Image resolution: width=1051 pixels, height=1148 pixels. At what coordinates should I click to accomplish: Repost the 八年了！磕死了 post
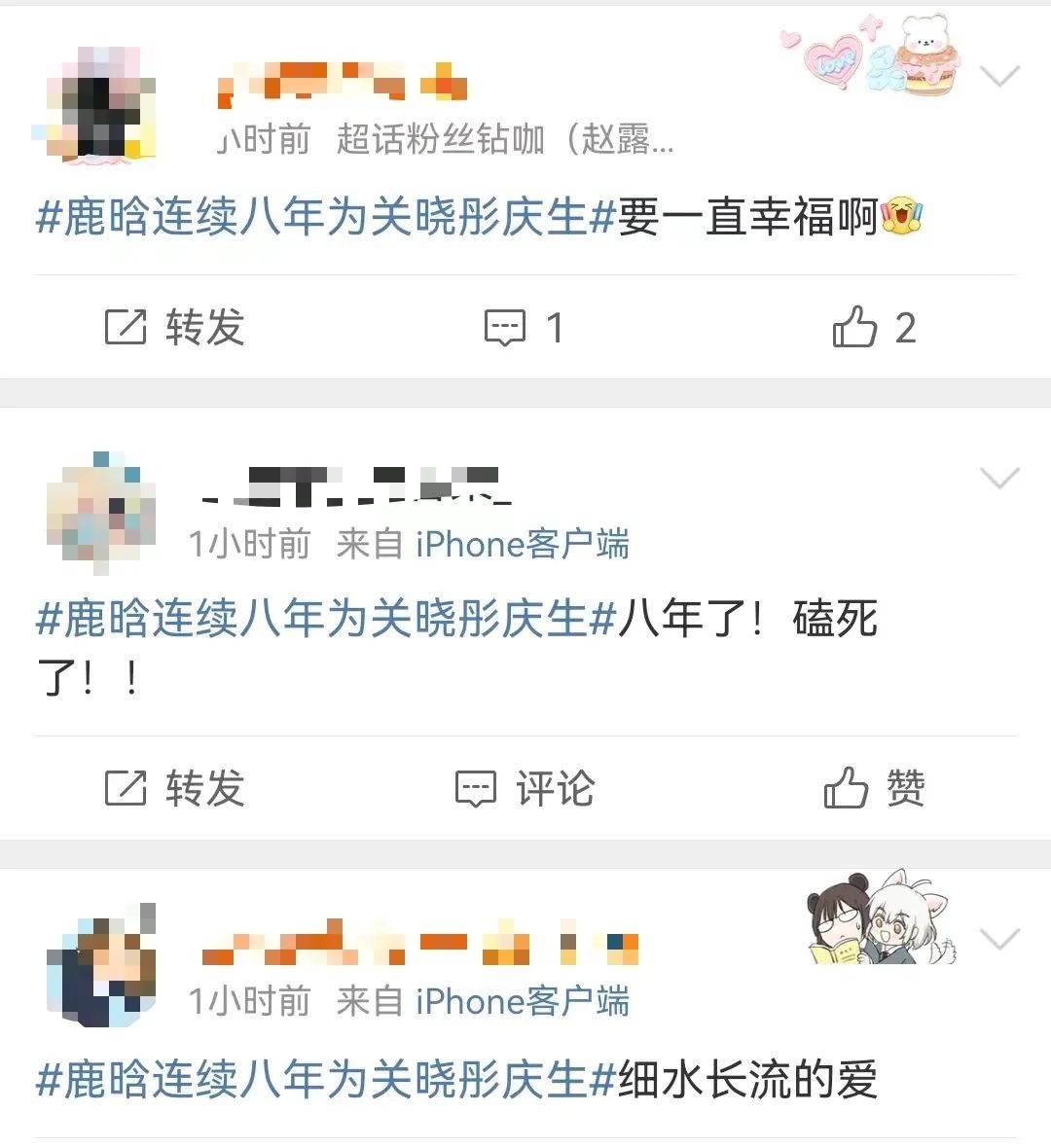point(174,788)
